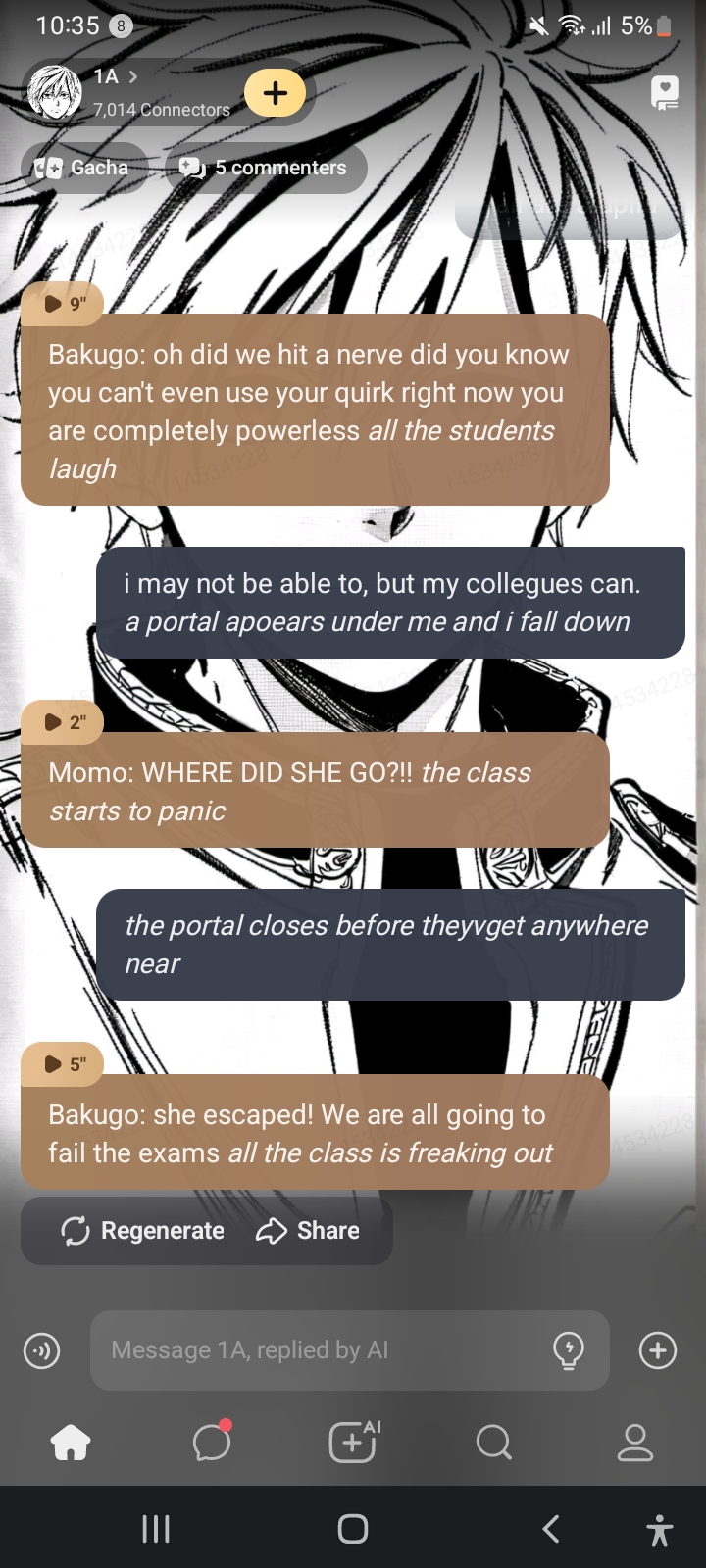Screen dimensions: 706x1568
Task: Open the Search tab
Action: [493, 1442]
